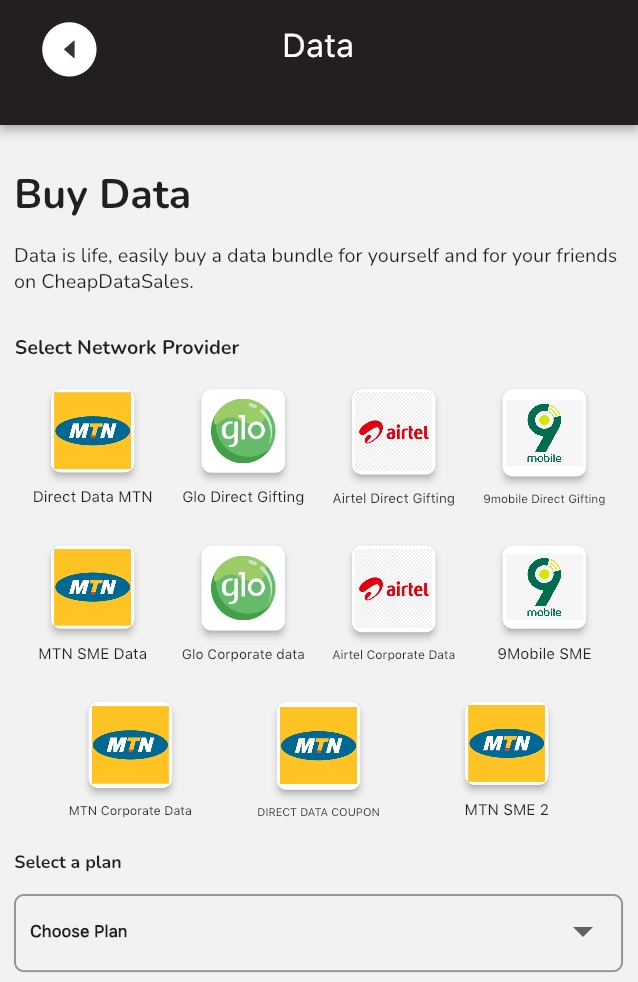This screenshot has width=638, height=982.
Task: Select MTN SME 2 provider
Action: (x=507, y=745)
